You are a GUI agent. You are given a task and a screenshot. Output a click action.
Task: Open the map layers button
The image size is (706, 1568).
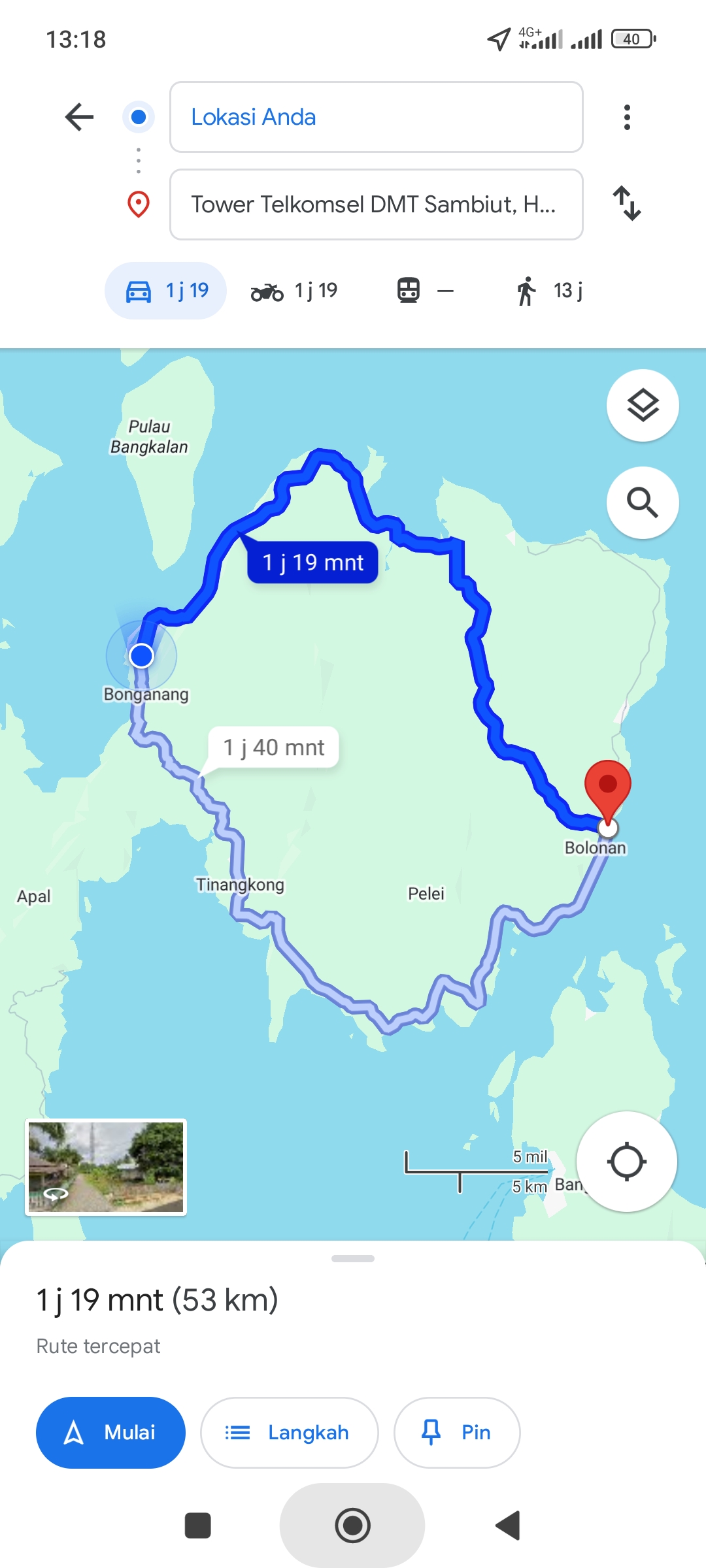643,406
